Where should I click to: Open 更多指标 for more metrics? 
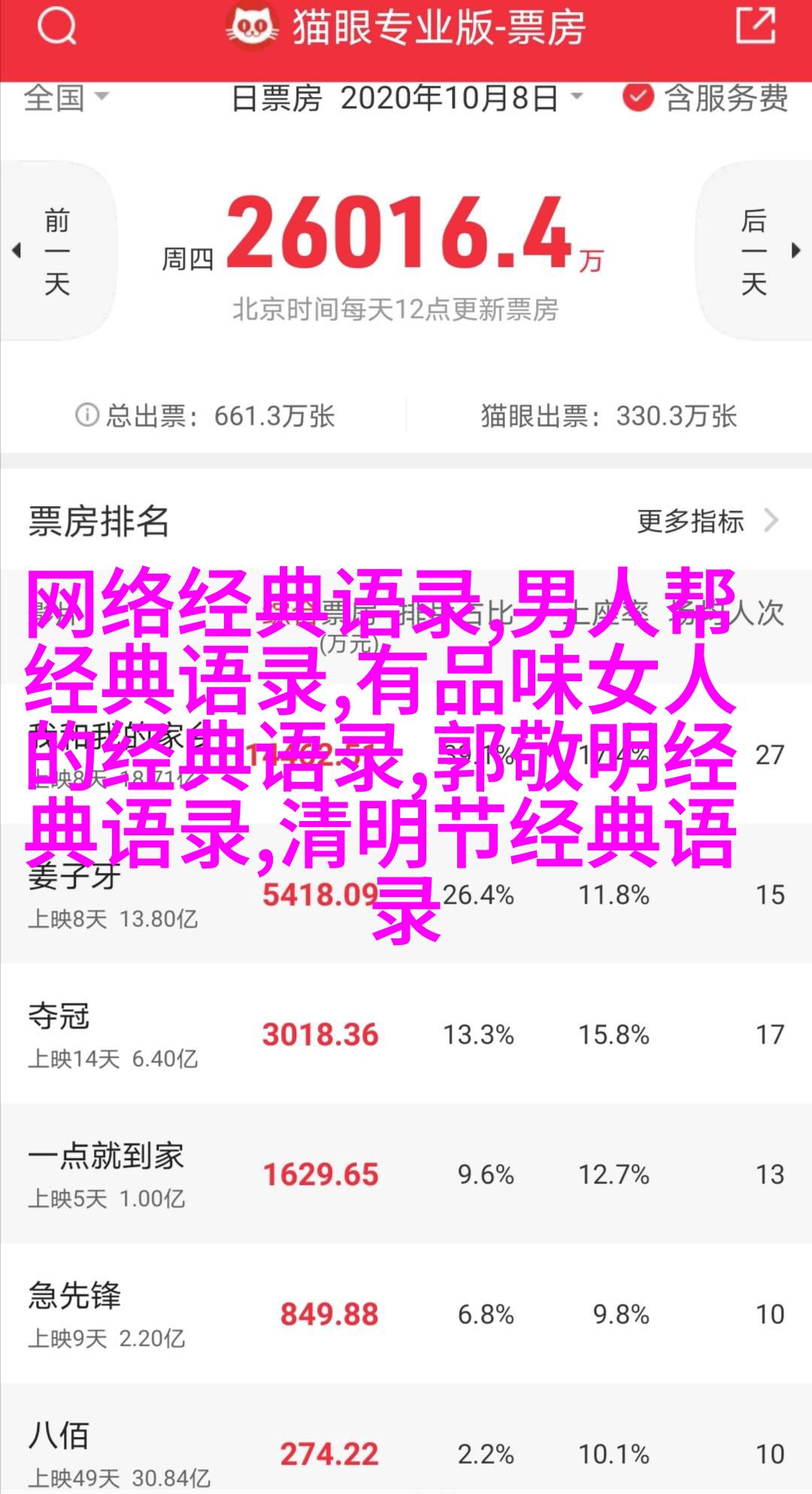pos(705,521)
